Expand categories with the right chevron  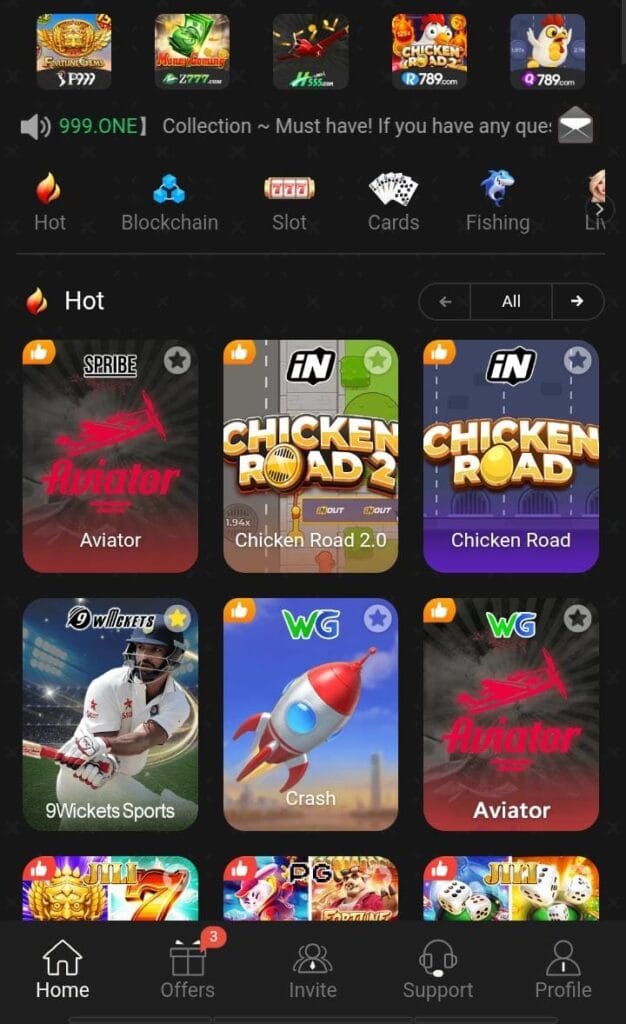[600, 210]
